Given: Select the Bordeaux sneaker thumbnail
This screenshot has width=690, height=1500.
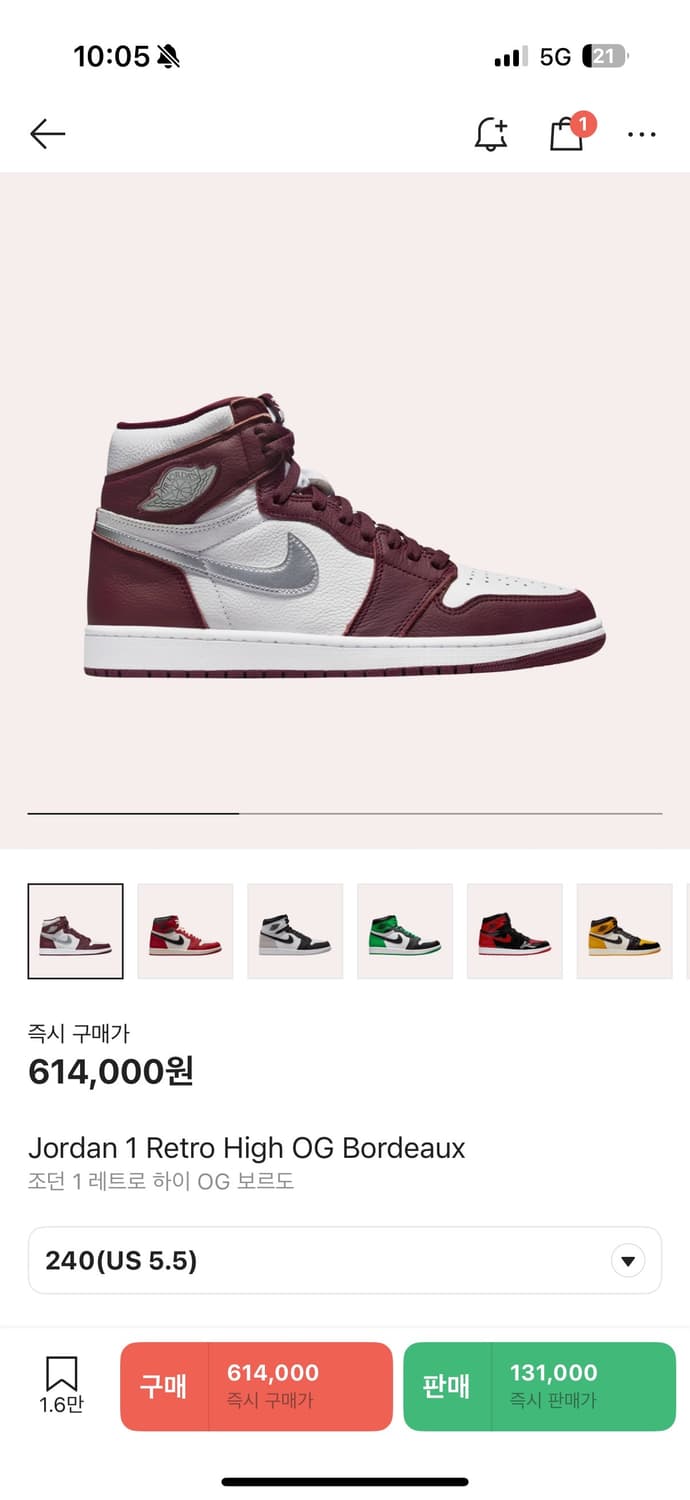Looking at the screenshot, I should [x=76, y=931].
